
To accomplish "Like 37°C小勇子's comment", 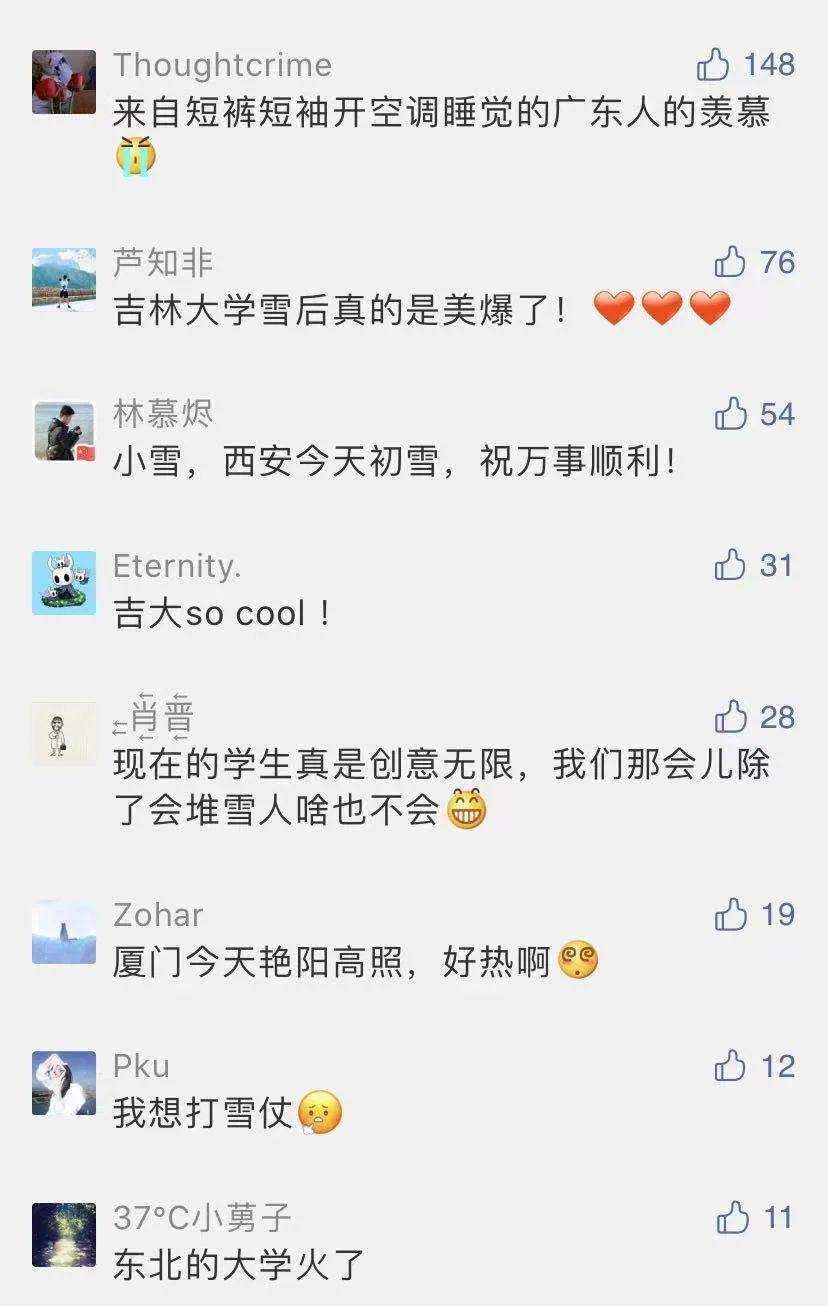I will tap(732, 1218).
